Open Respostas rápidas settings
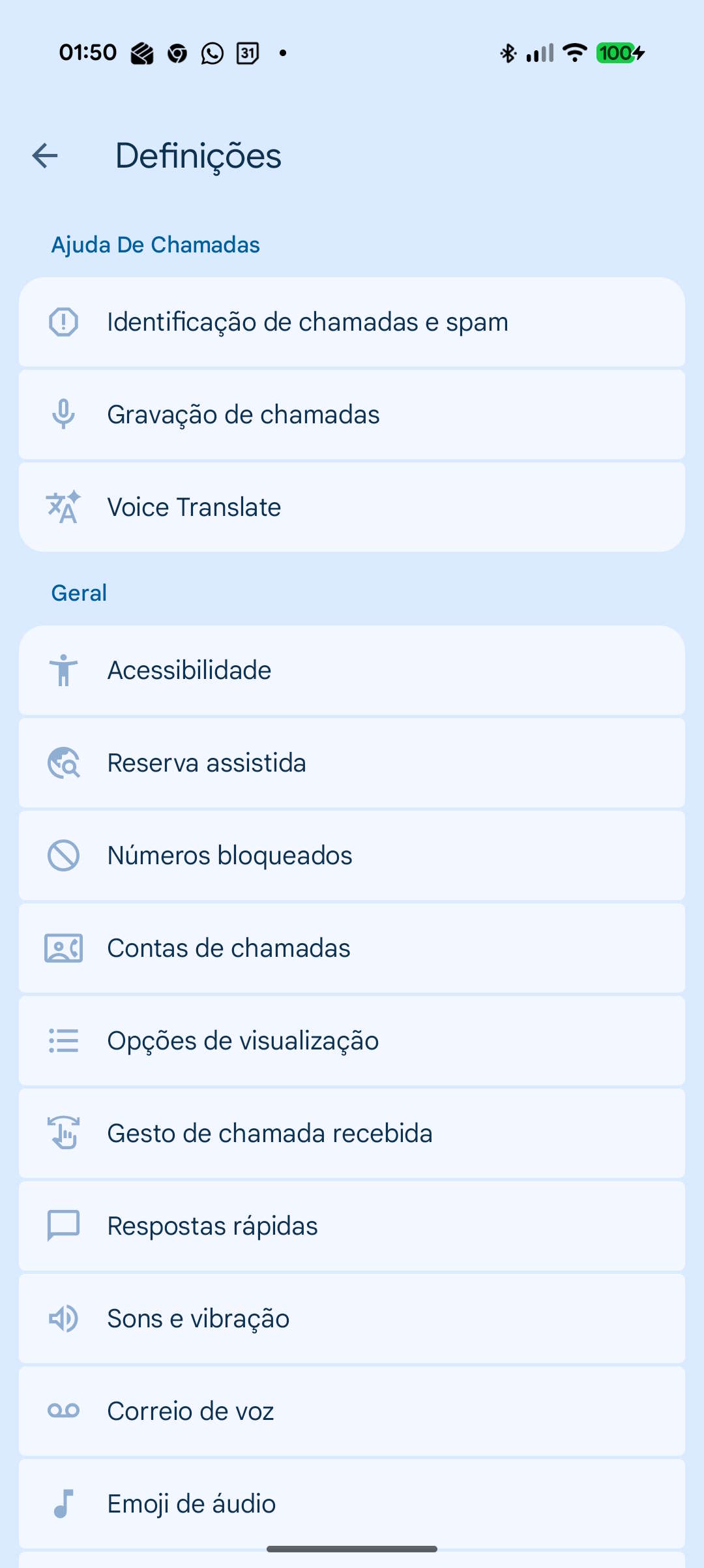 point(352,1226)
